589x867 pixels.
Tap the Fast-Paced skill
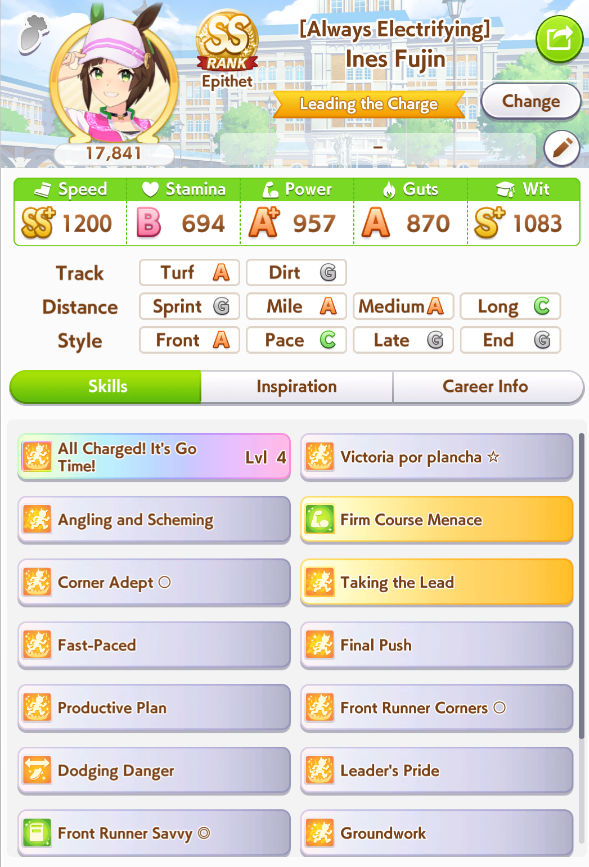(154, 645)
